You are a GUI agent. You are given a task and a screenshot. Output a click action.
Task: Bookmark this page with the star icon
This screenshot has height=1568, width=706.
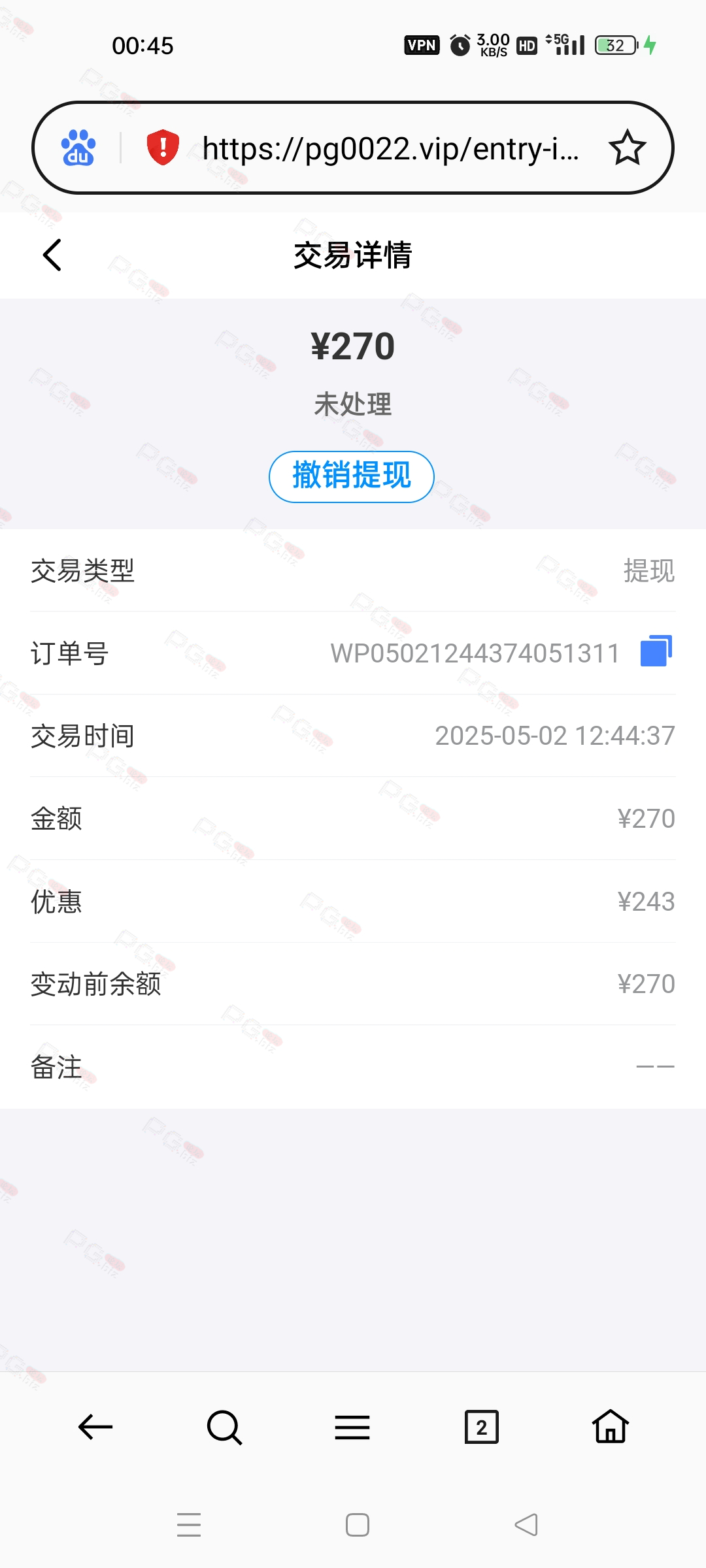(x=627, y=148)
